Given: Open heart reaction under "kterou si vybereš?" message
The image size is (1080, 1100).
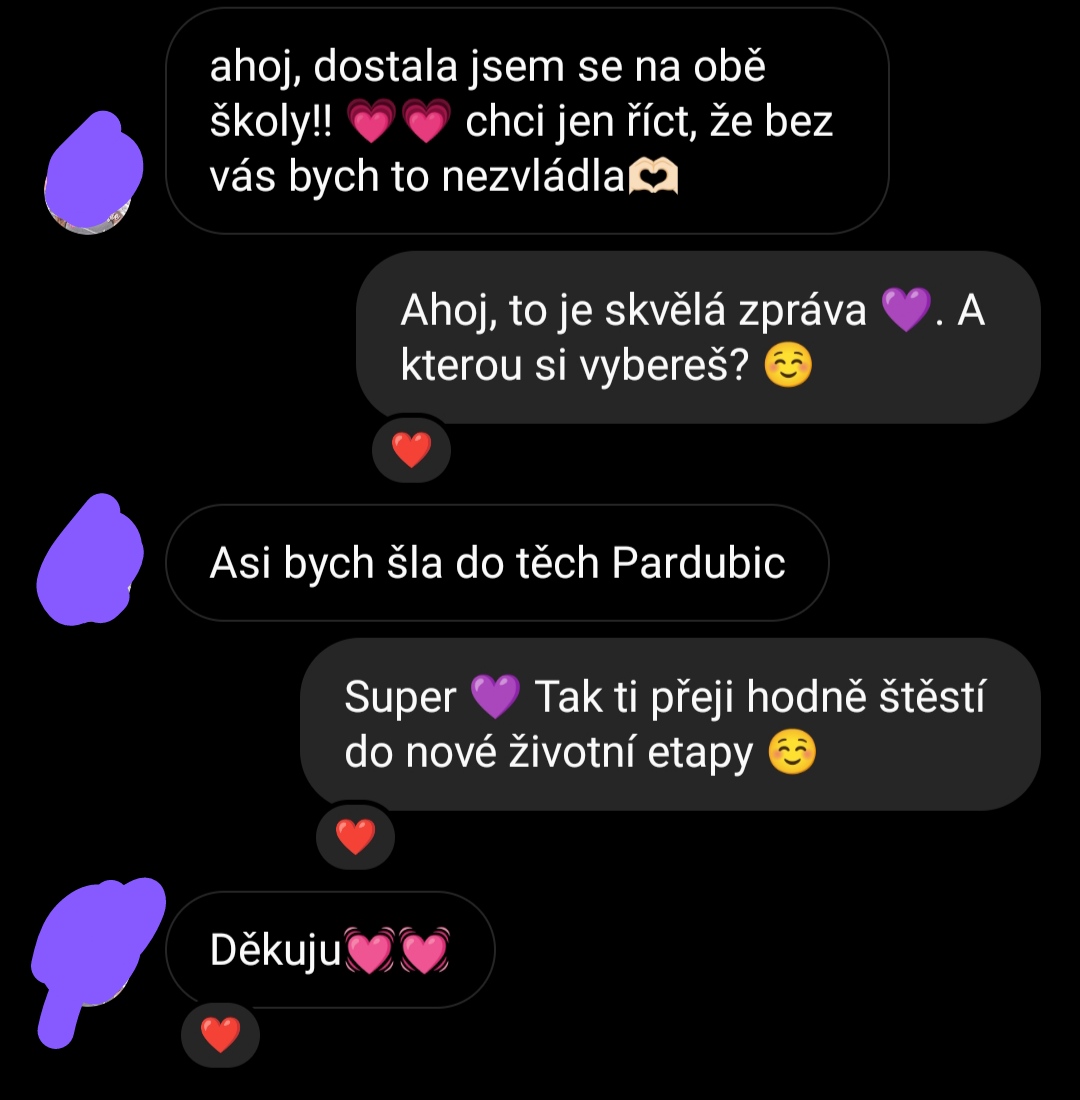Looking at the screenshot, I should click(411, 451).
